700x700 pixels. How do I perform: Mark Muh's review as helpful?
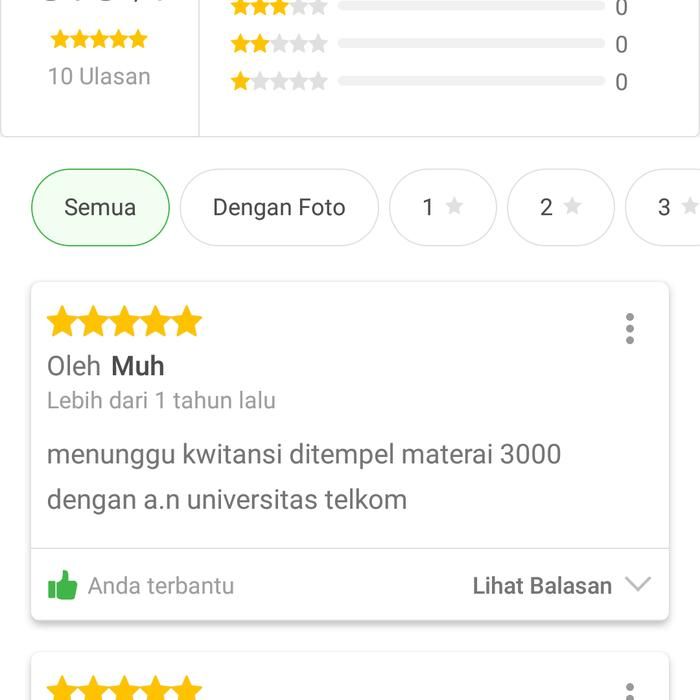coord(63,585)
